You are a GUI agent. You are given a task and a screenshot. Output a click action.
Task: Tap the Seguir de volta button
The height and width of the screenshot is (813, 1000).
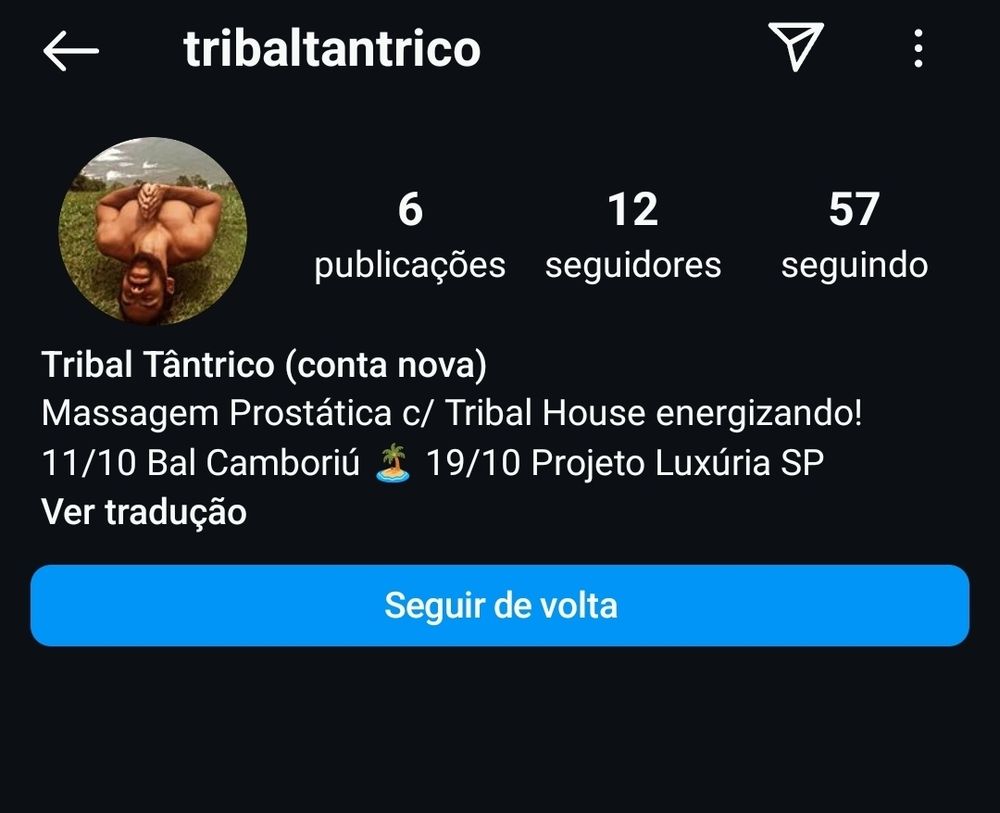(x=500, y=605)
